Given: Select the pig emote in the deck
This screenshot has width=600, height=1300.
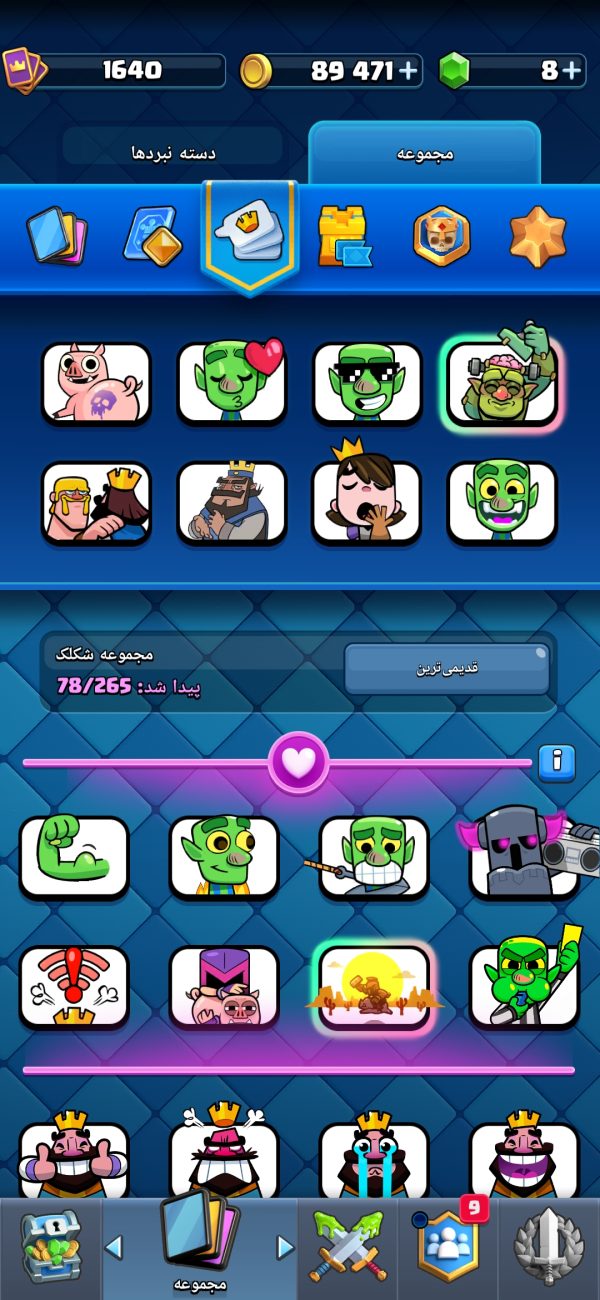Looking at the screenshot, I should click(96, 383).
